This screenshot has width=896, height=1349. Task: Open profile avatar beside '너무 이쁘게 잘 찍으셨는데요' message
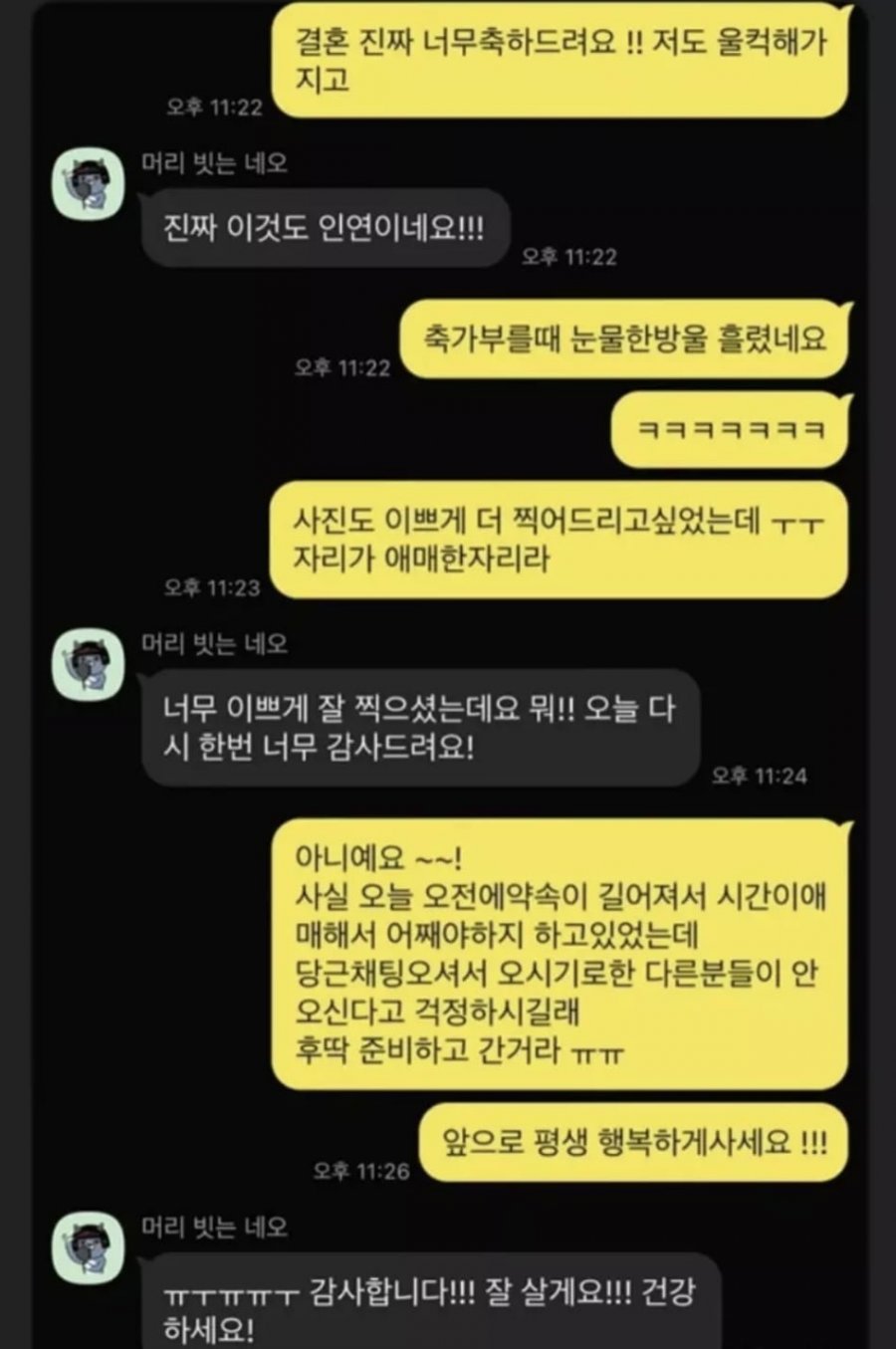[89, 664]
